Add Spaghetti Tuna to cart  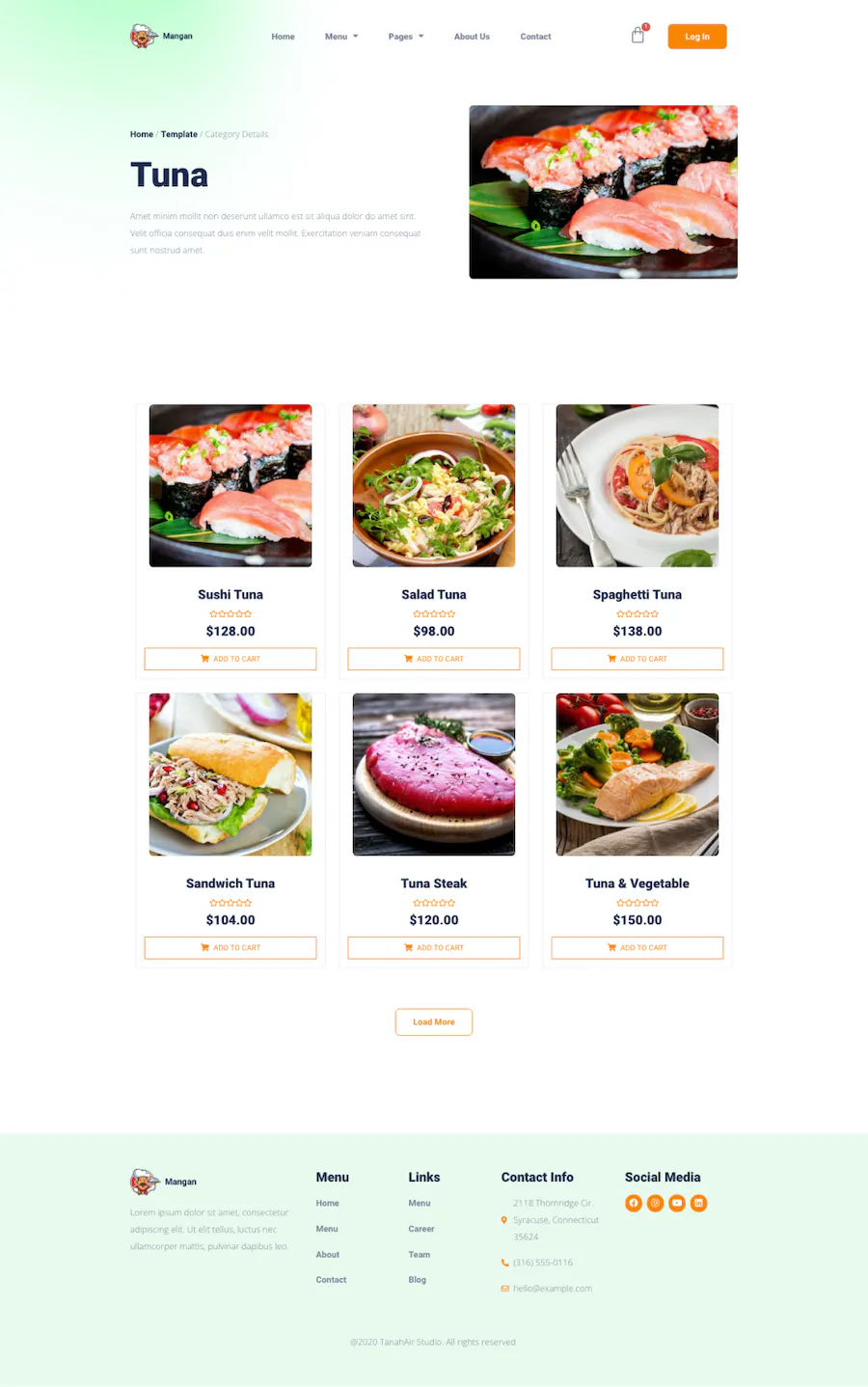[x=637, y=659]
